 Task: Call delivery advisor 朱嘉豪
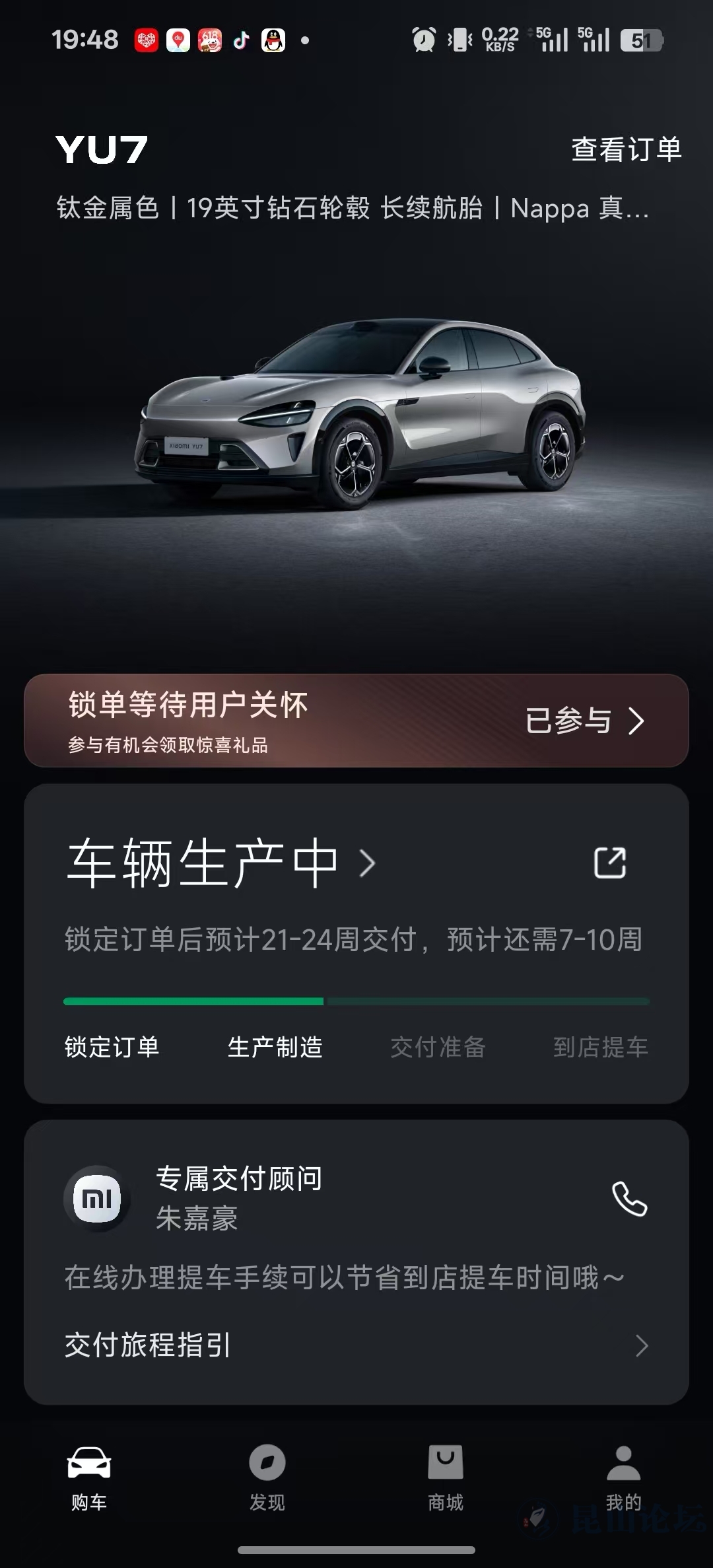pos(629,1199)
